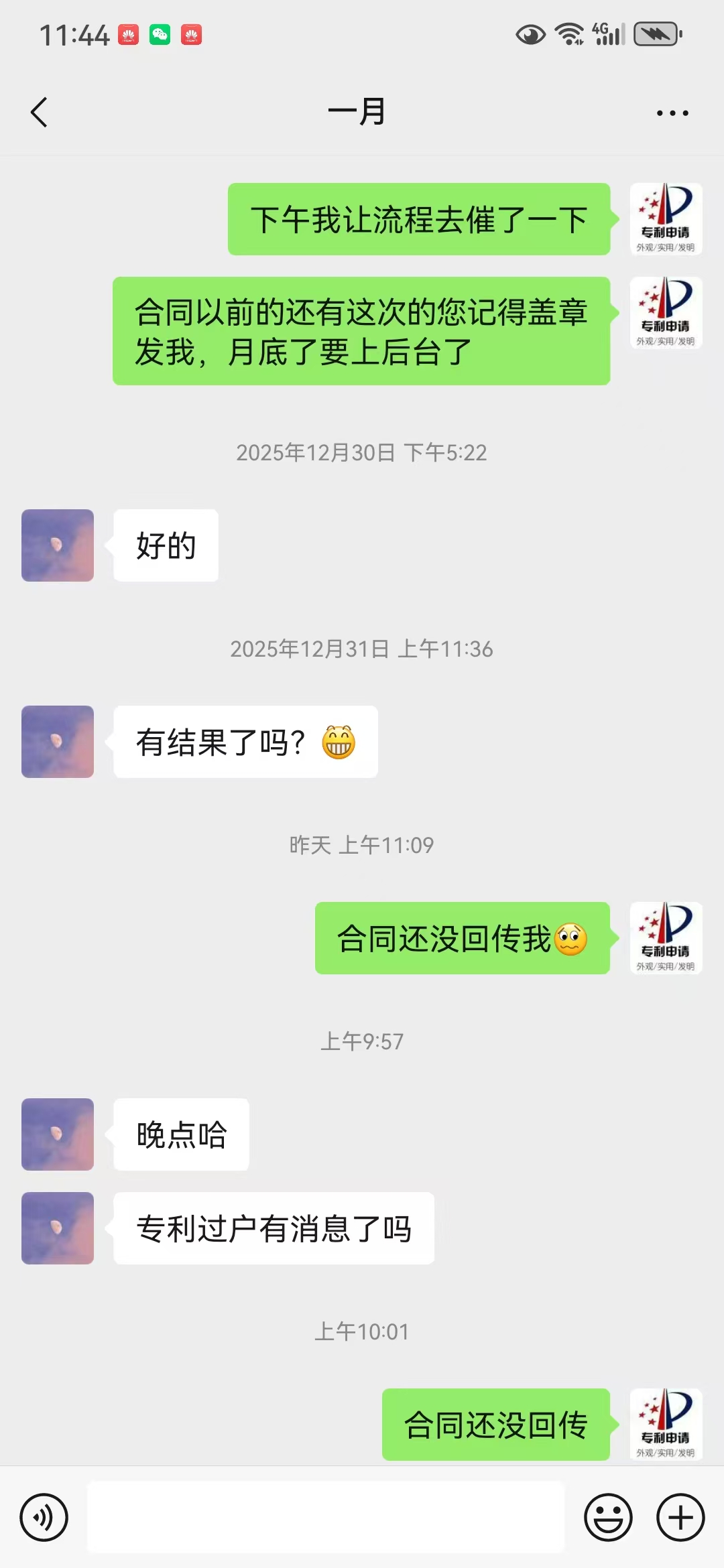Image resolution: width=724 pixels, height=1568 pixels.
Task: Go back to the chat list
Action: pyautogui.click(x=40, y=112)
